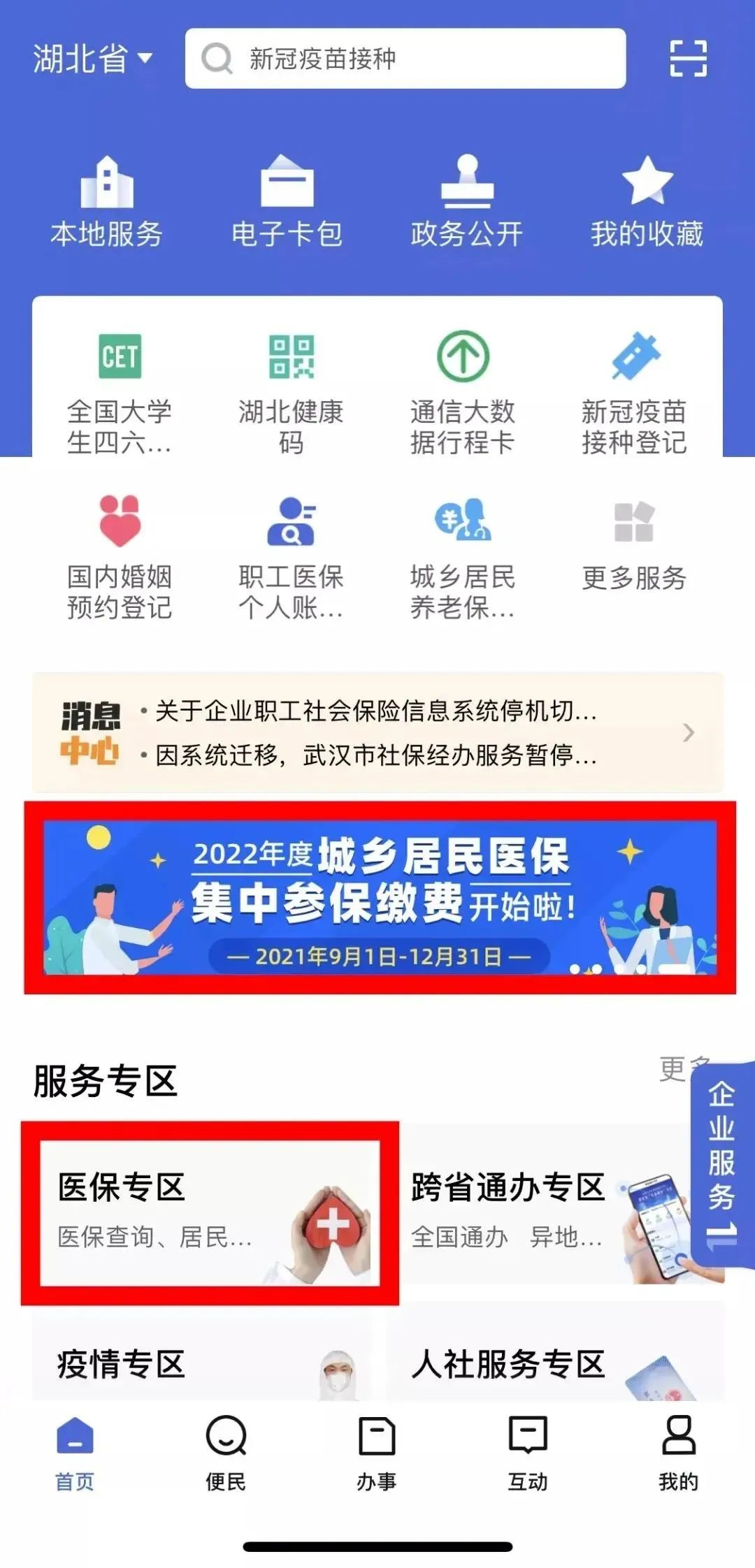Screen dimensions: 755x1568
Task: Open the 城乡居民医保 payment banner
Action: tap(380, 898)
